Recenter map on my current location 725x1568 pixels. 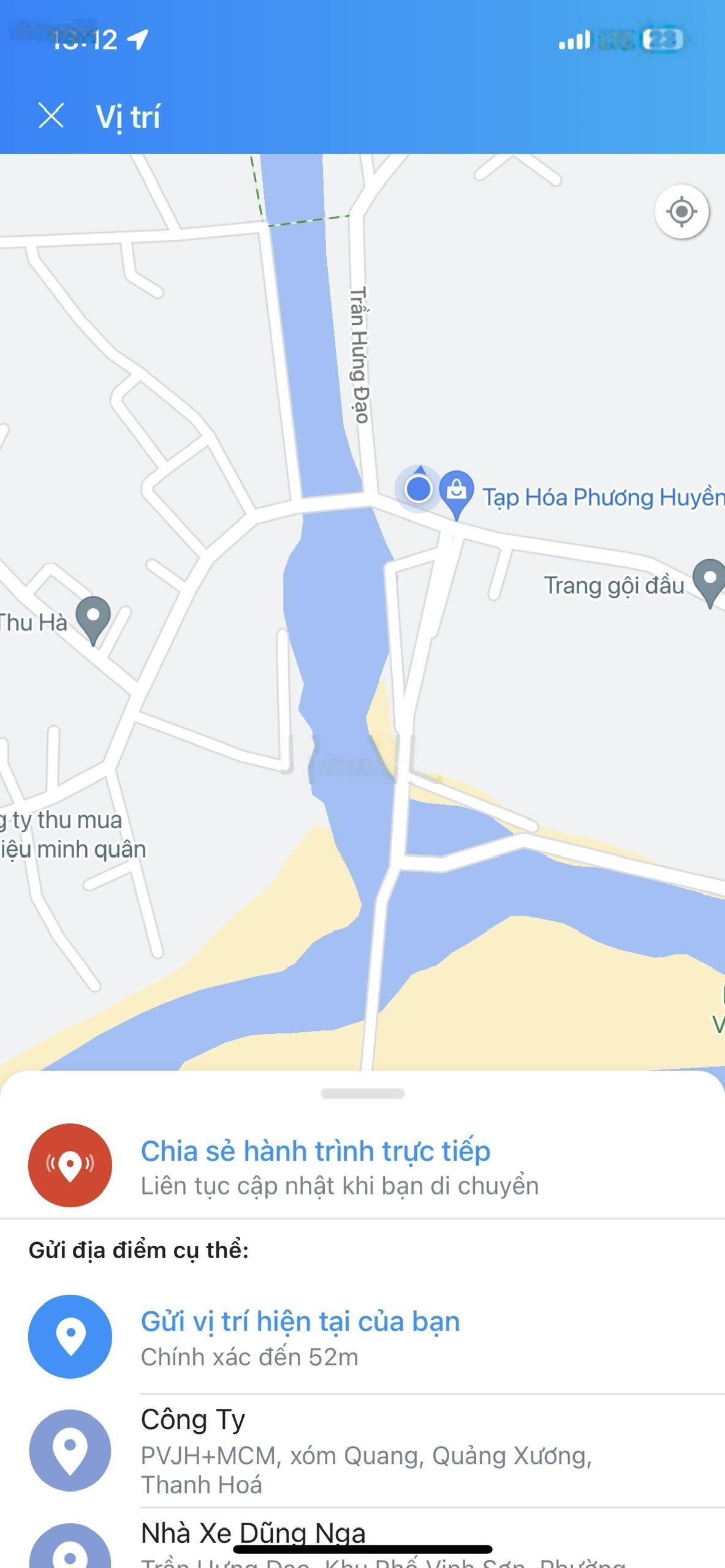tap(681, 212)
